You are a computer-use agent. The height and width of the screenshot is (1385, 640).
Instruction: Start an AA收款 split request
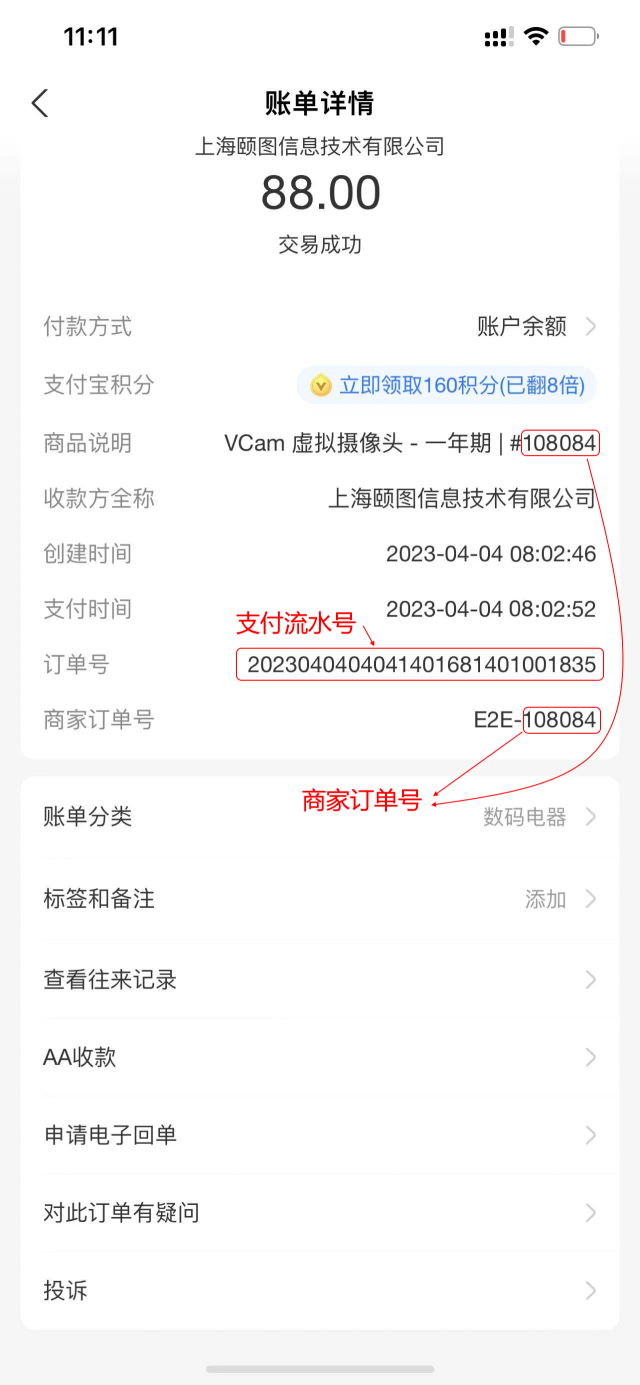pos(320,1057)
